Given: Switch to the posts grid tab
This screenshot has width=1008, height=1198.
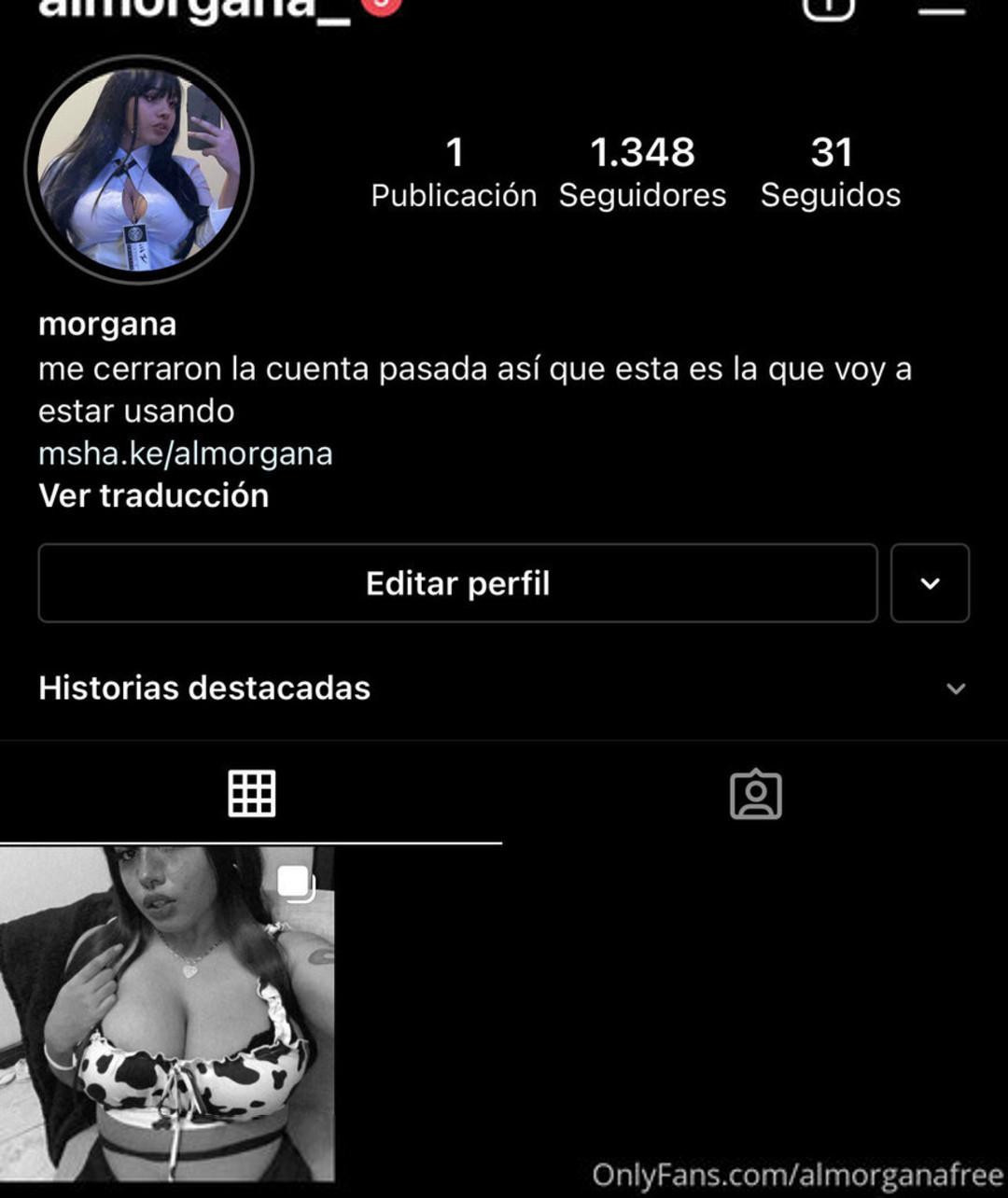Looking at the screenshot, I should coord(251,794).
